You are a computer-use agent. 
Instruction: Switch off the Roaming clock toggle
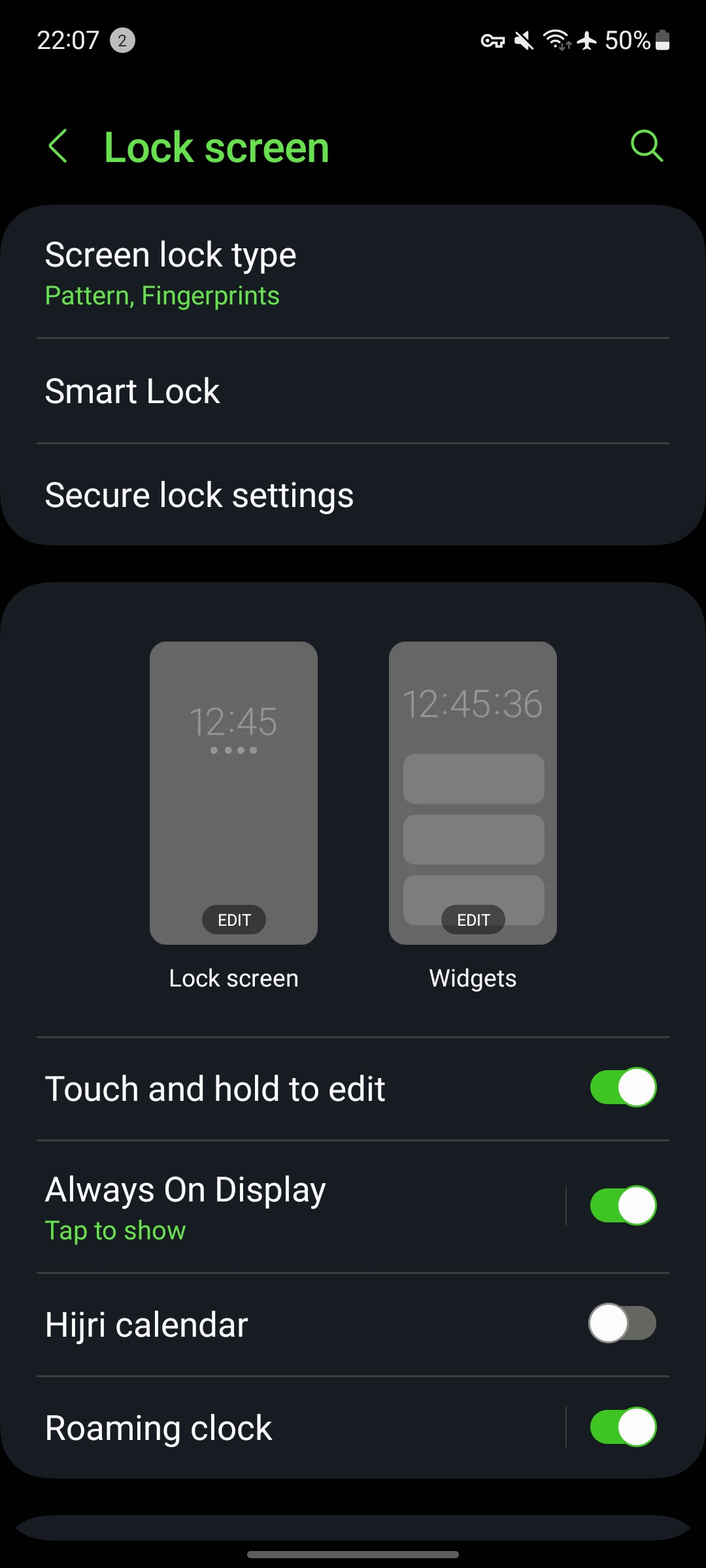click(623, 1427)
